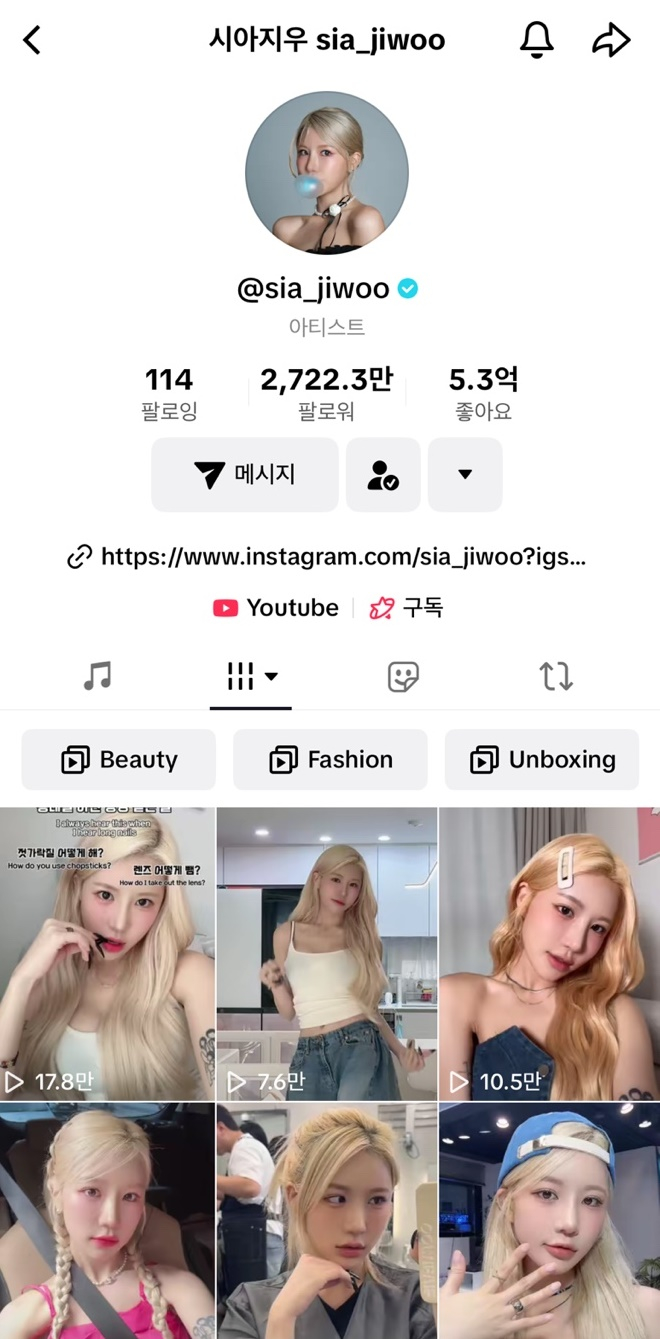
Task: Tap 구독 to subscribe
Action: 406,608
